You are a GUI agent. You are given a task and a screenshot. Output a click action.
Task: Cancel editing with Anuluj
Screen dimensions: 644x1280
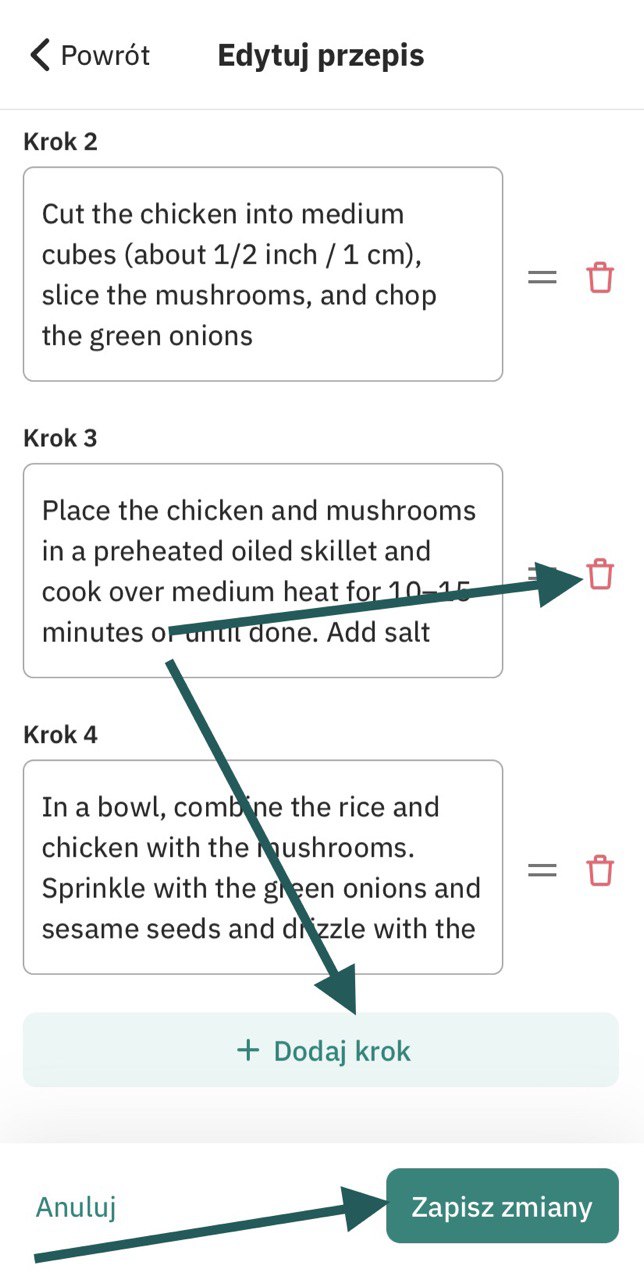[x=76, y=1207]
